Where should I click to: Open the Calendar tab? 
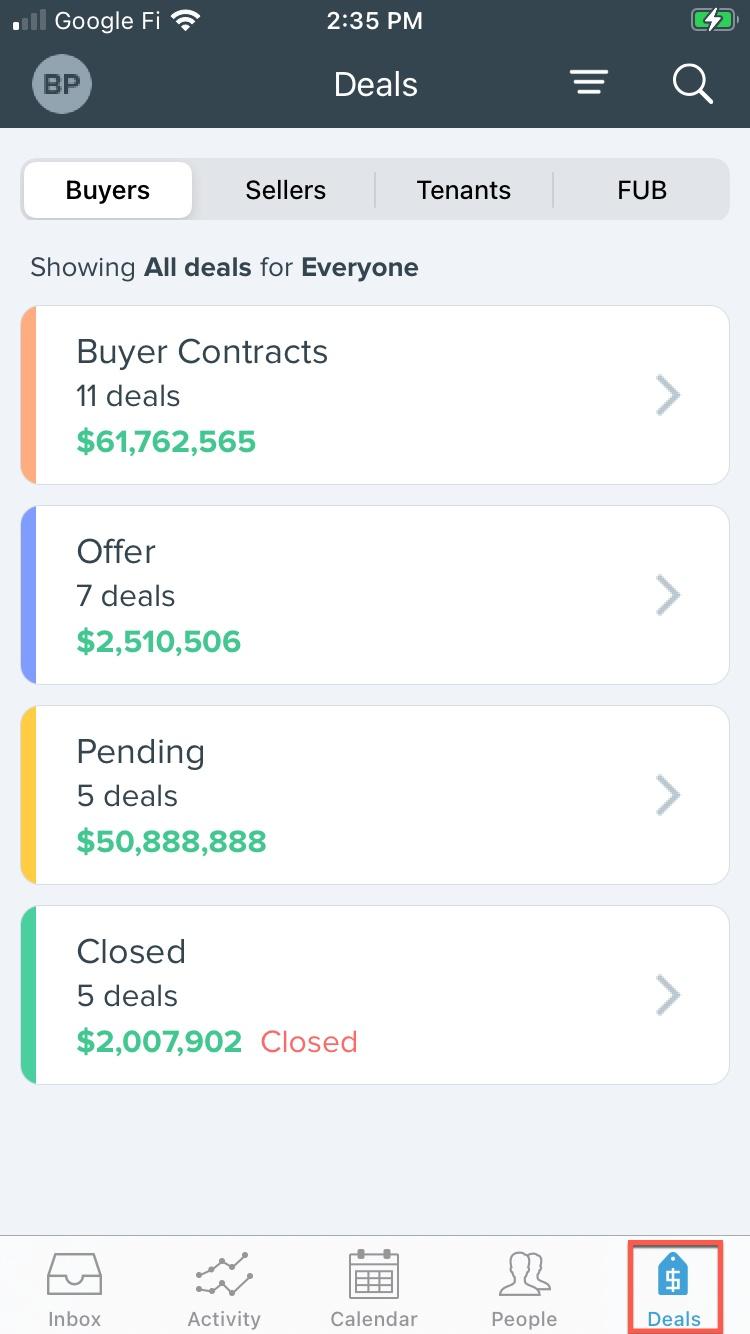(374, 1289)
